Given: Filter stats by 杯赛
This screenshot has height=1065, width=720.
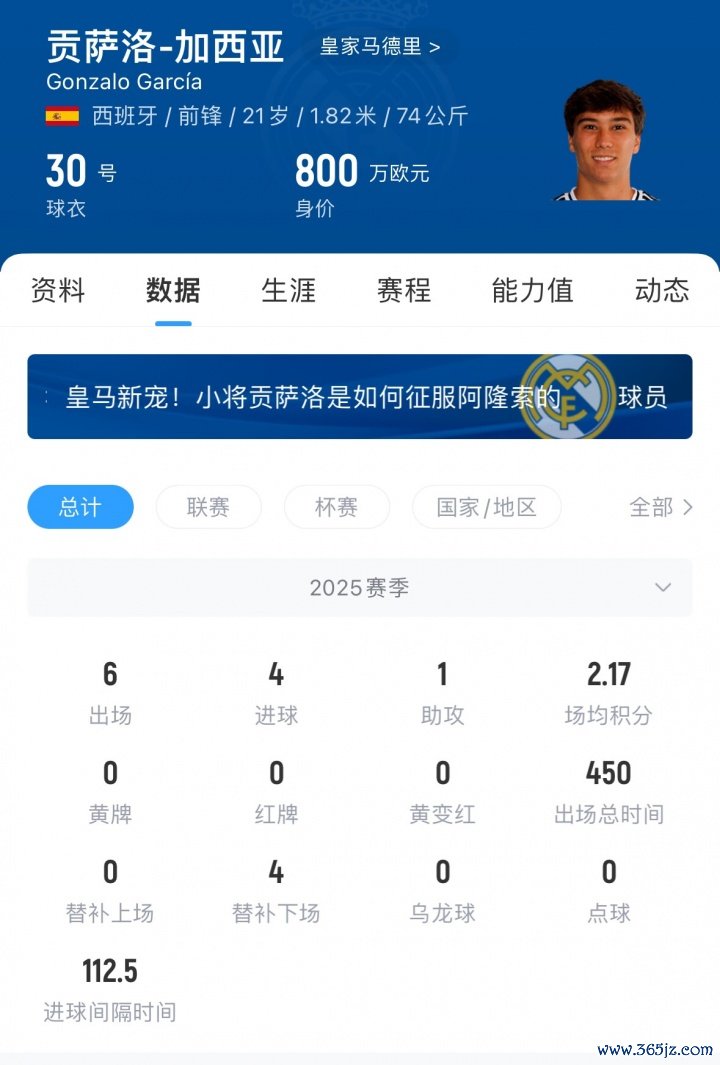Looking at the screenshot, I should tap(336, 507).
